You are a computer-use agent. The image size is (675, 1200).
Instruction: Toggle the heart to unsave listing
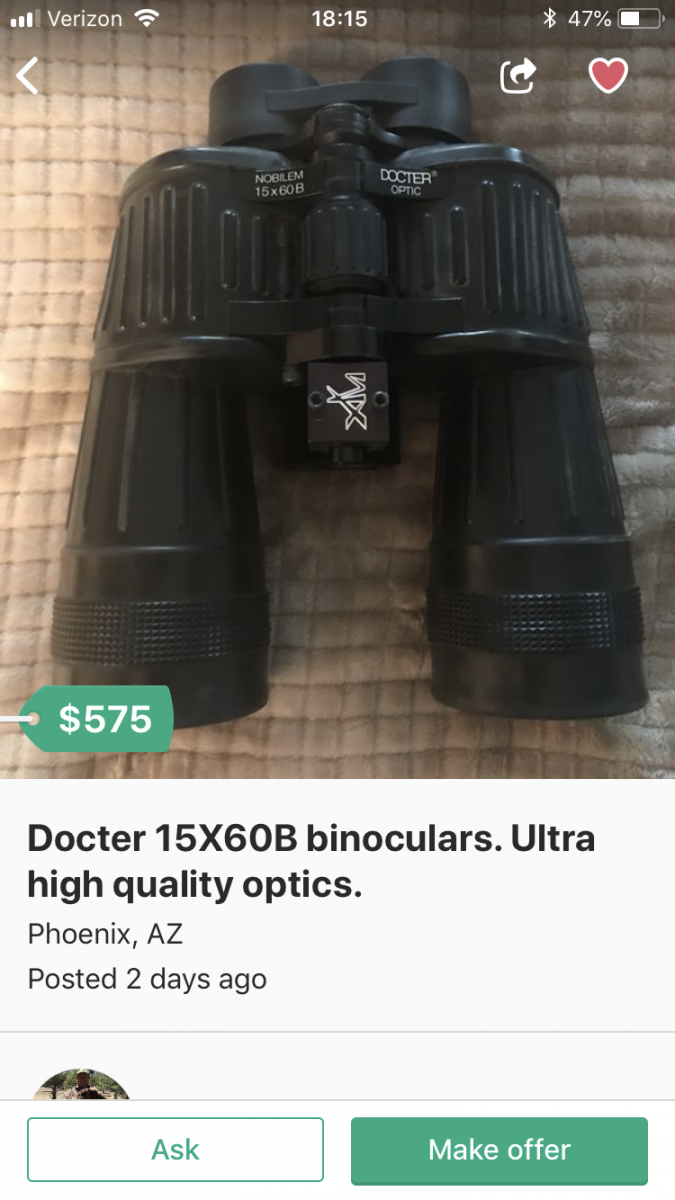[x=608, y=75]
